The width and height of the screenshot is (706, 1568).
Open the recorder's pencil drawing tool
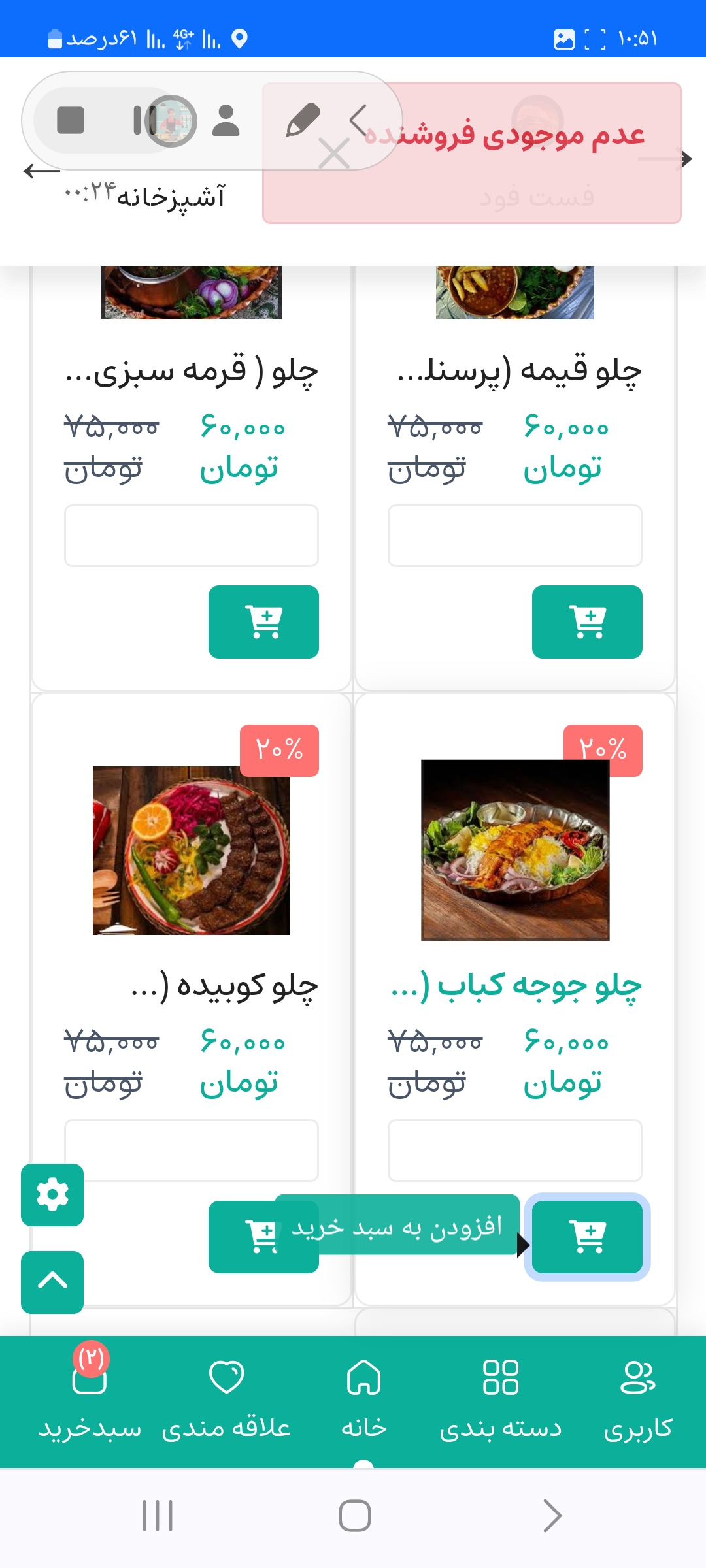coord(302,120)
